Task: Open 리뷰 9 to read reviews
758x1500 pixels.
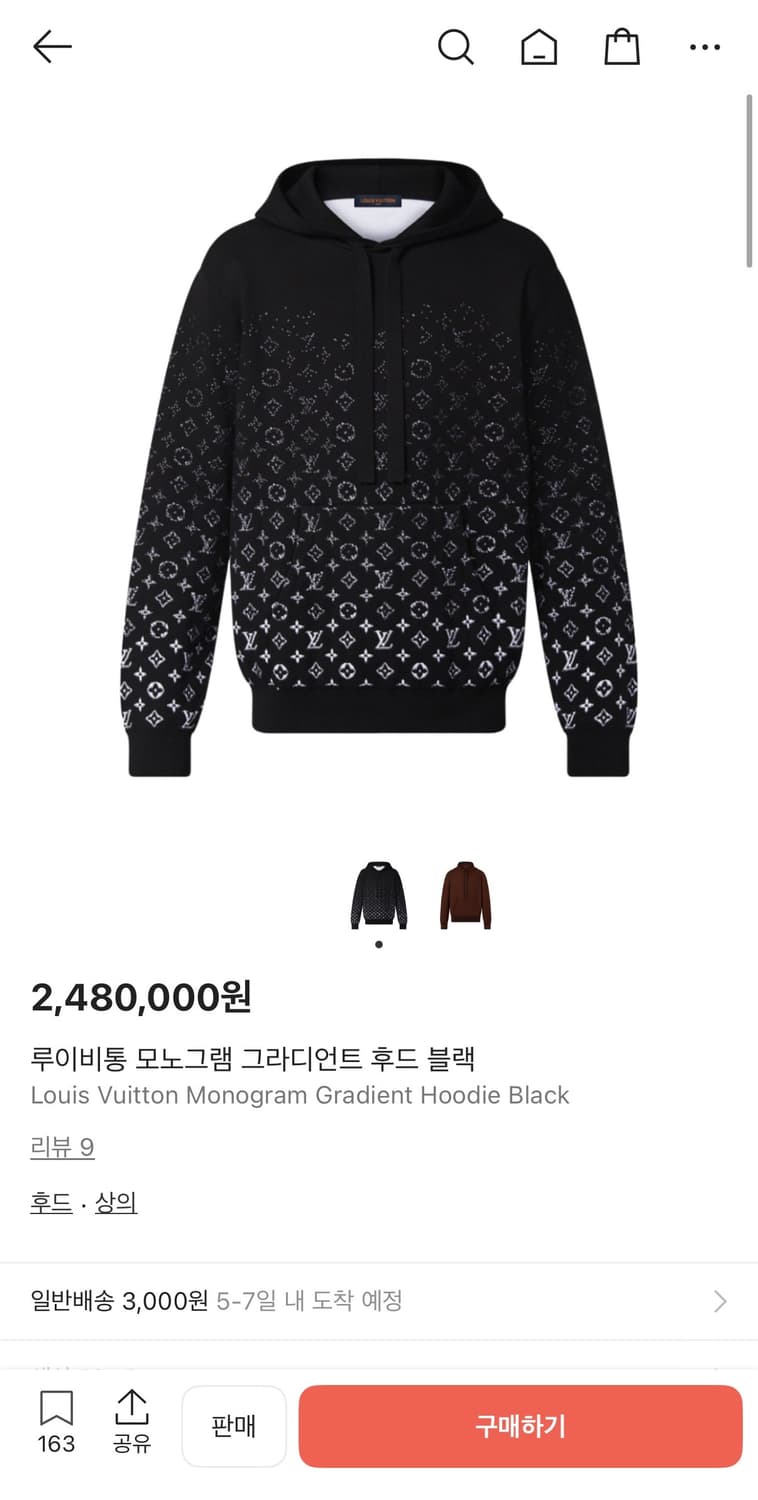Action: (62, 1147)
